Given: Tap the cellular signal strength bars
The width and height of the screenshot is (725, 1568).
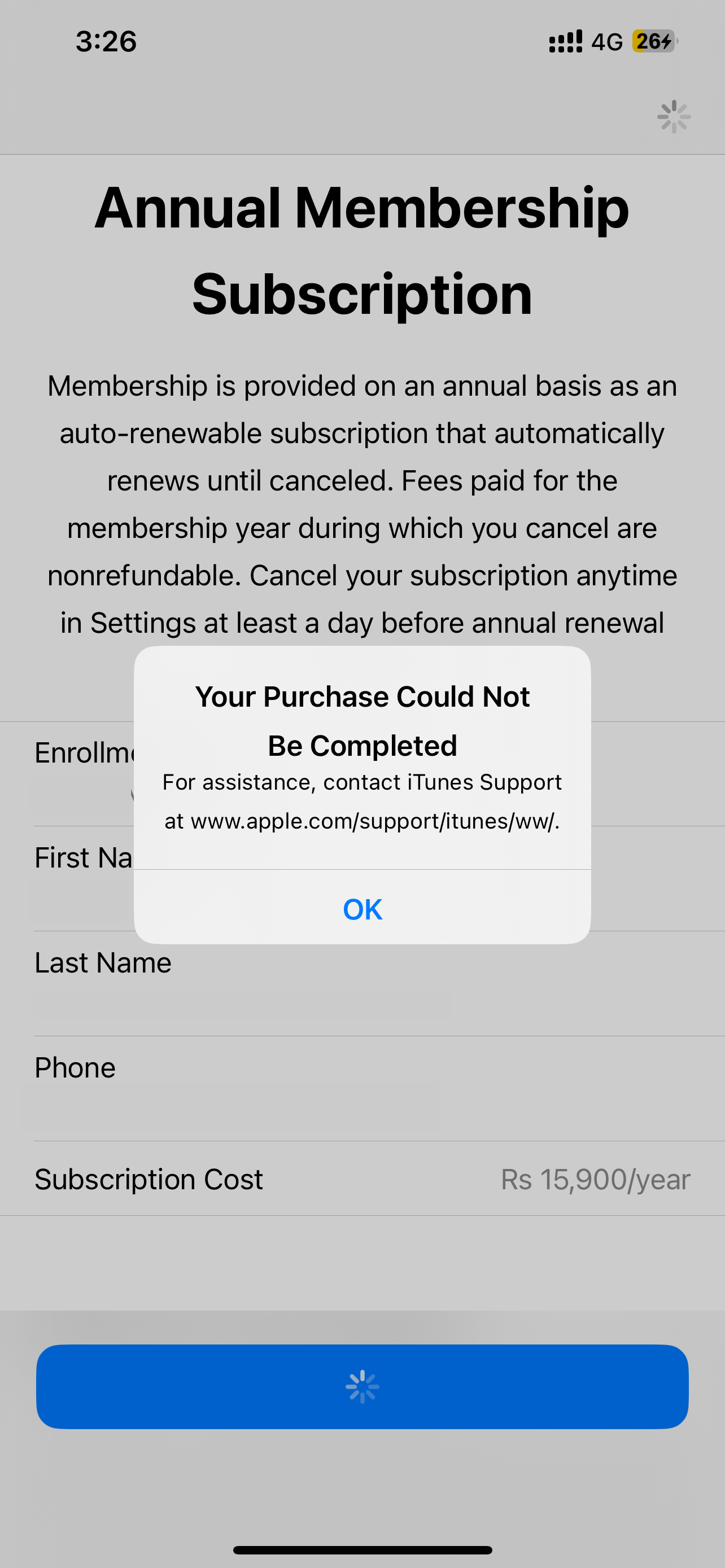Looking at the screenshot, I should (x=566, y=41).
